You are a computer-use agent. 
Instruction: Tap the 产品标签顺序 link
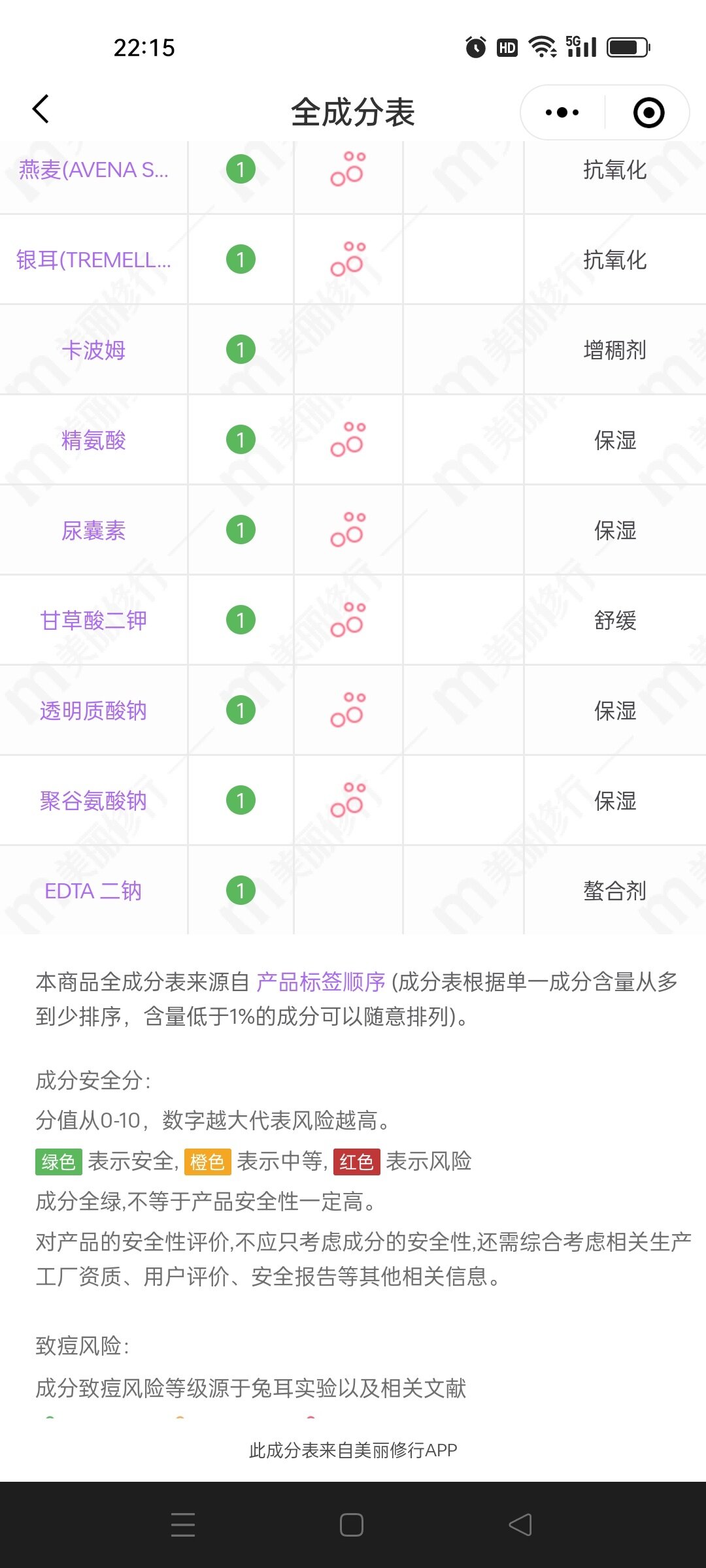click(320, 981)
